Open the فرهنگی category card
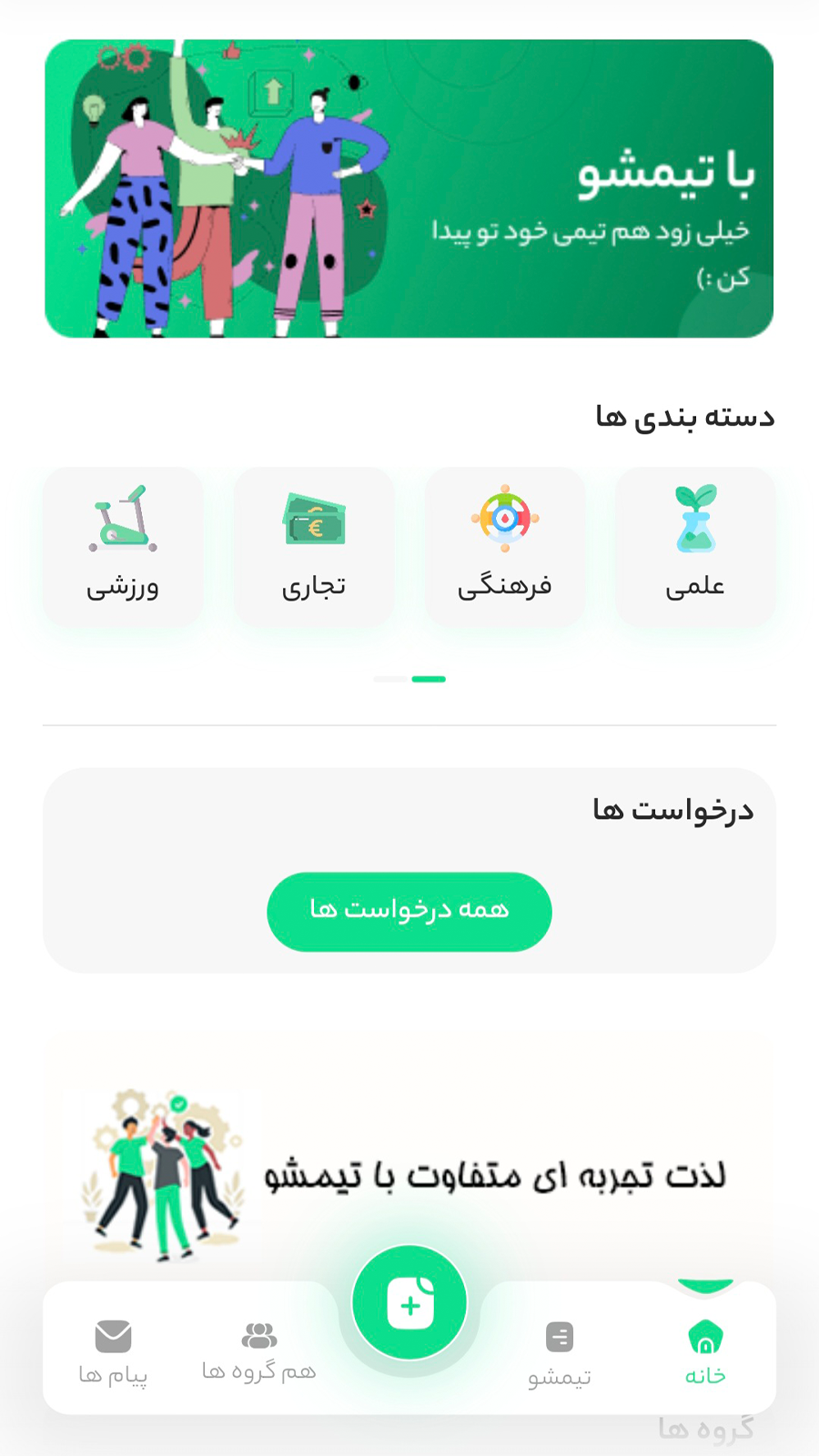Screen dimensions: 819x1456 504,547
